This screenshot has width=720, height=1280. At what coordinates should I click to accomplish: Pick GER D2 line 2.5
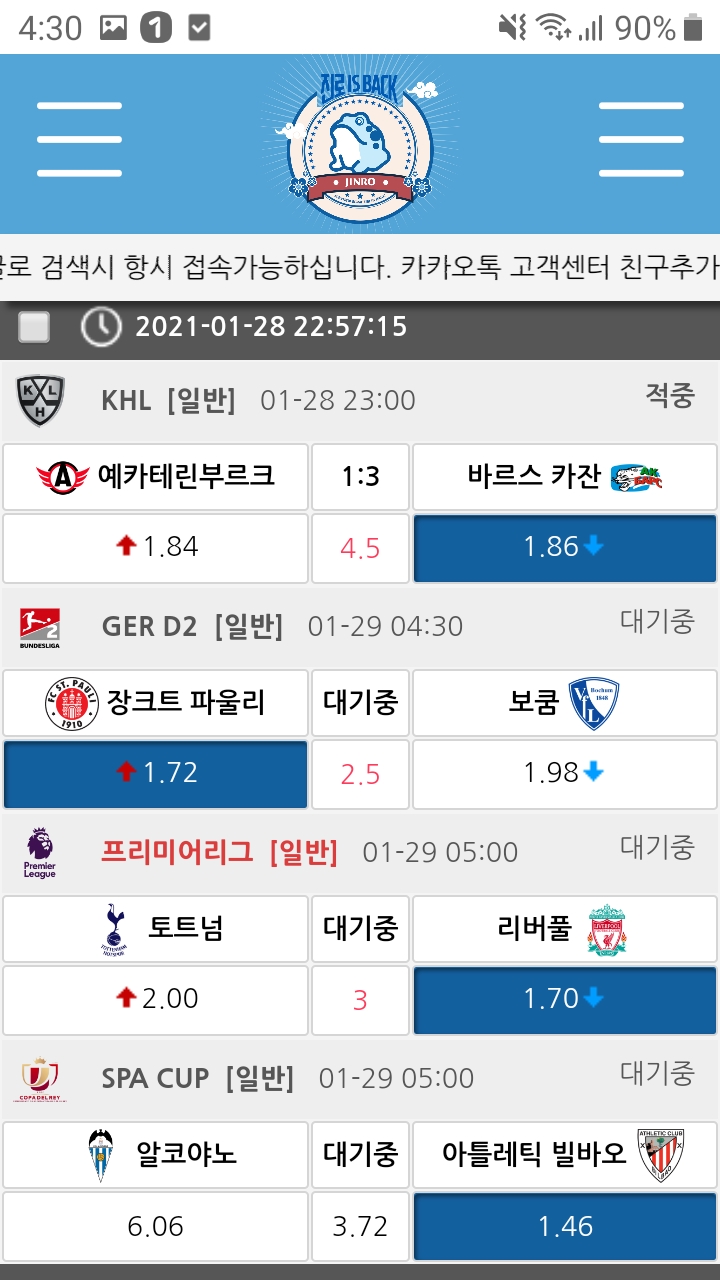click(360, 774)
